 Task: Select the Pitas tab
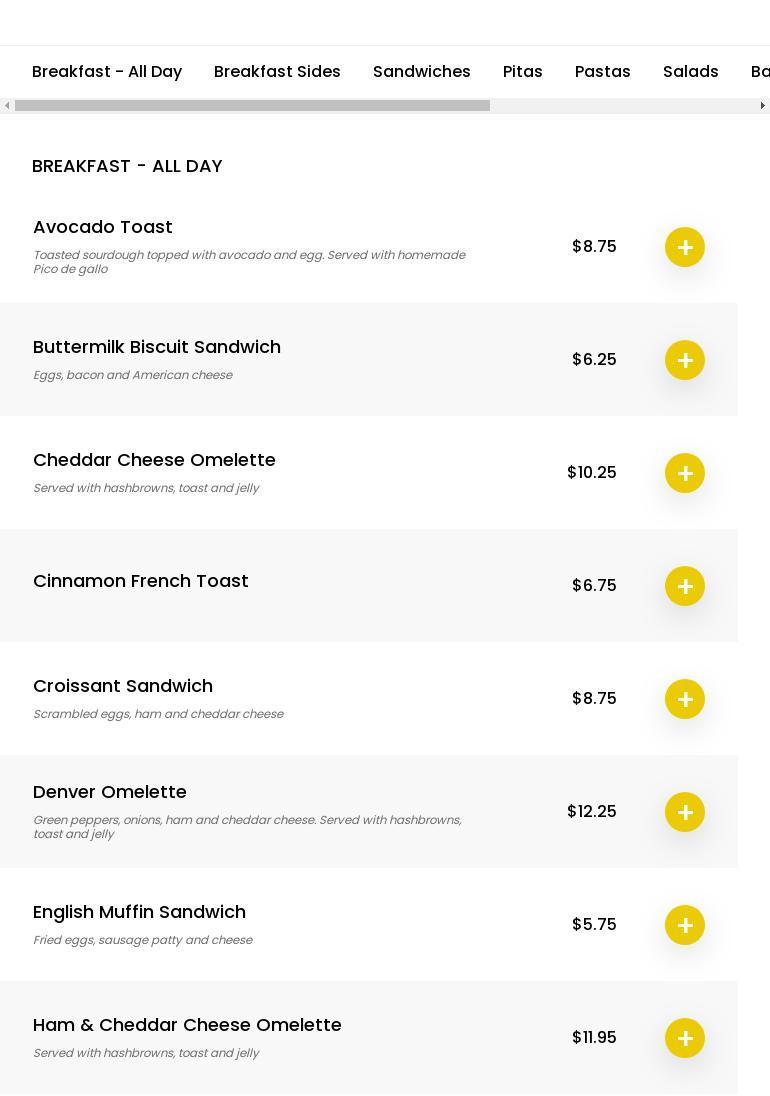522,72
